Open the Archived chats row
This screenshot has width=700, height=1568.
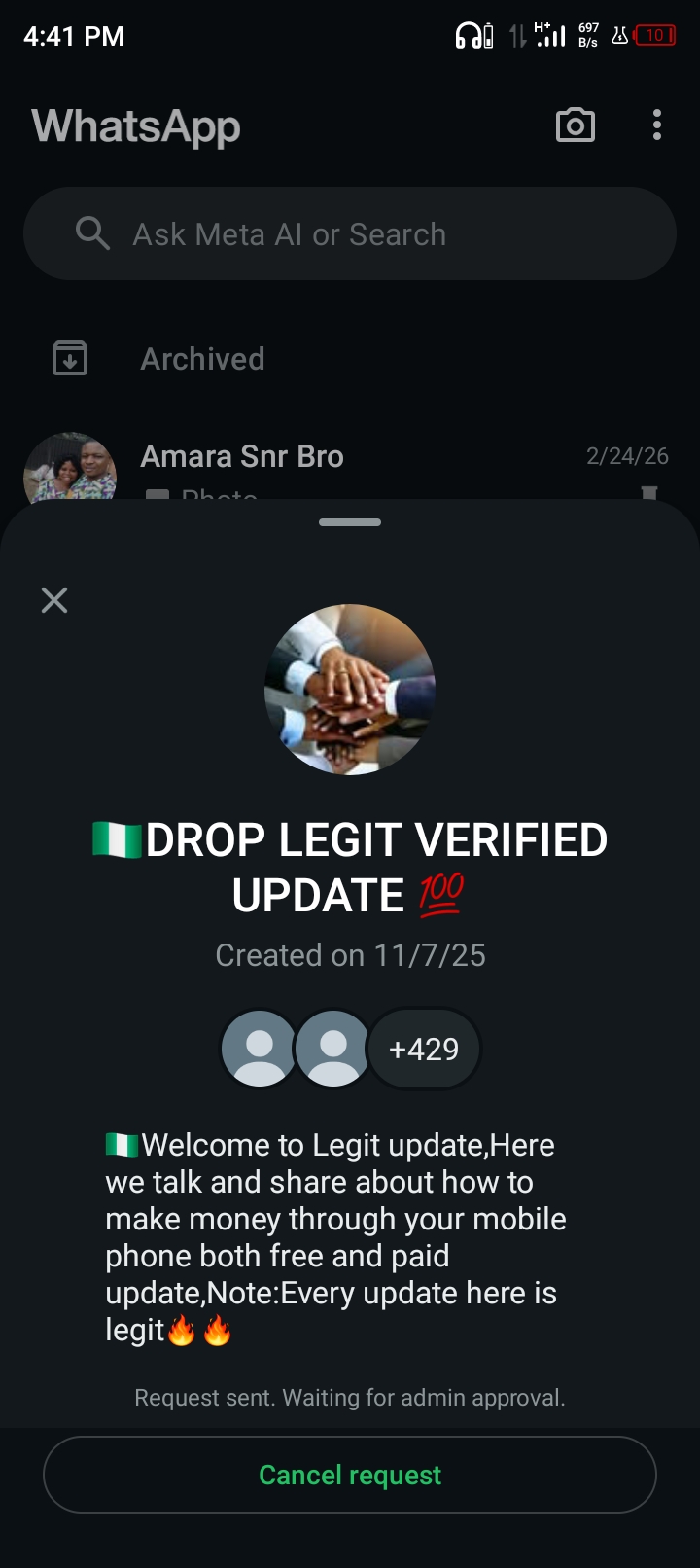click(x=202, y=359)
